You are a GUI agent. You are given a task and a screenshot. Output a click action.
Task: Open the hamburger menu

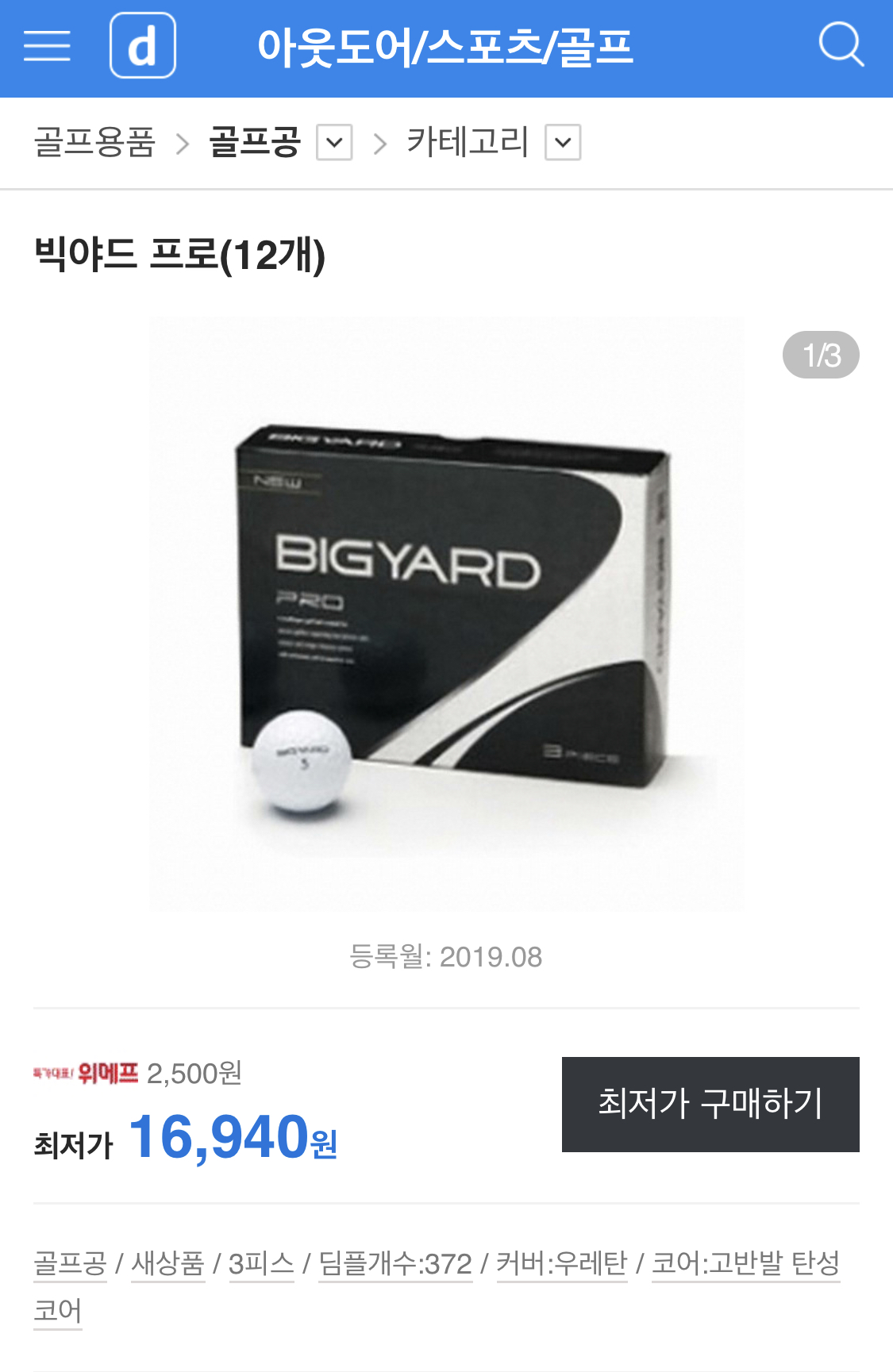coord(47,46)
